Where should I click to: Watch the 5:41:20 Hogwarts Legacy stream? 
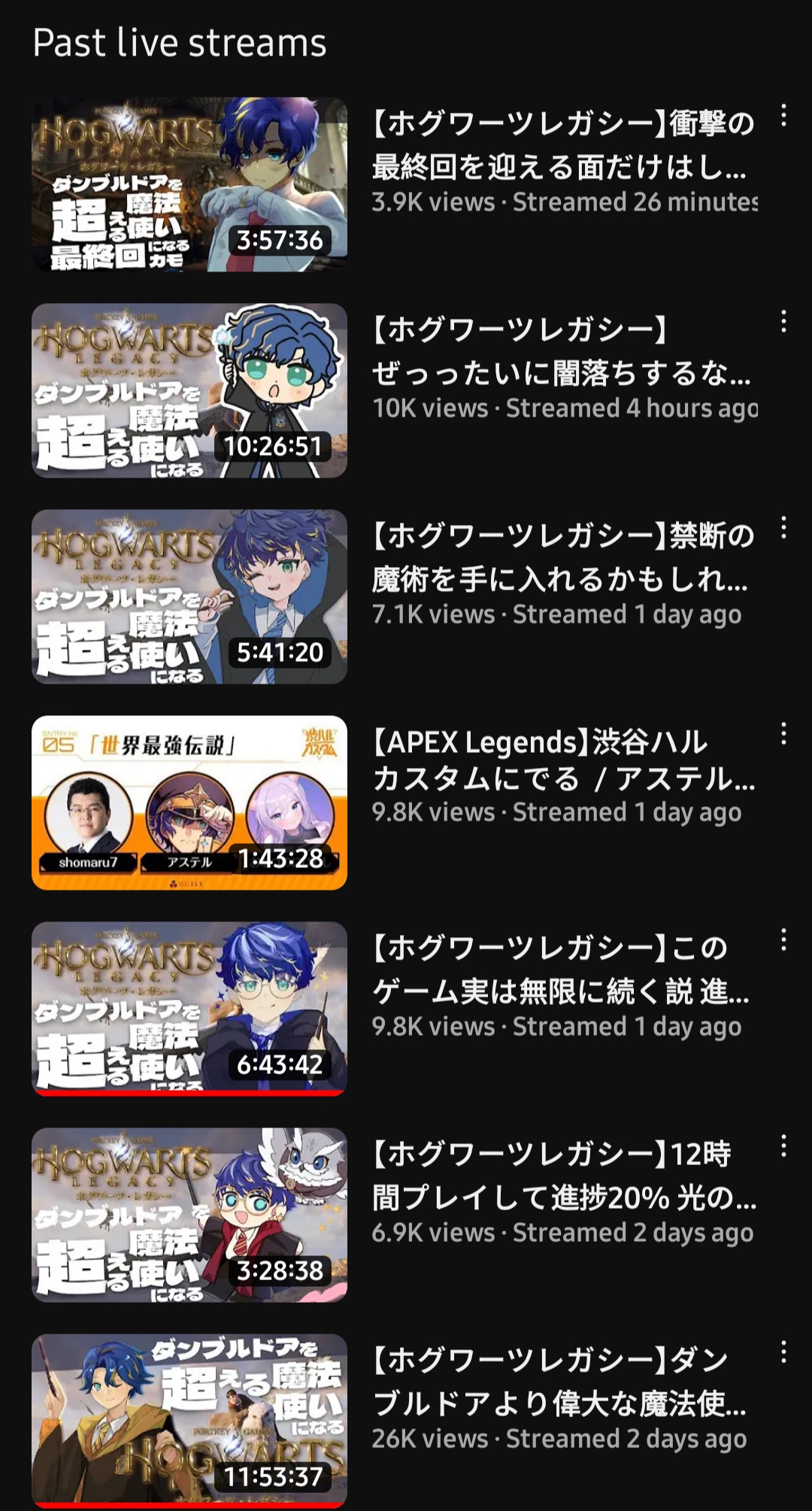click(189, 596)
